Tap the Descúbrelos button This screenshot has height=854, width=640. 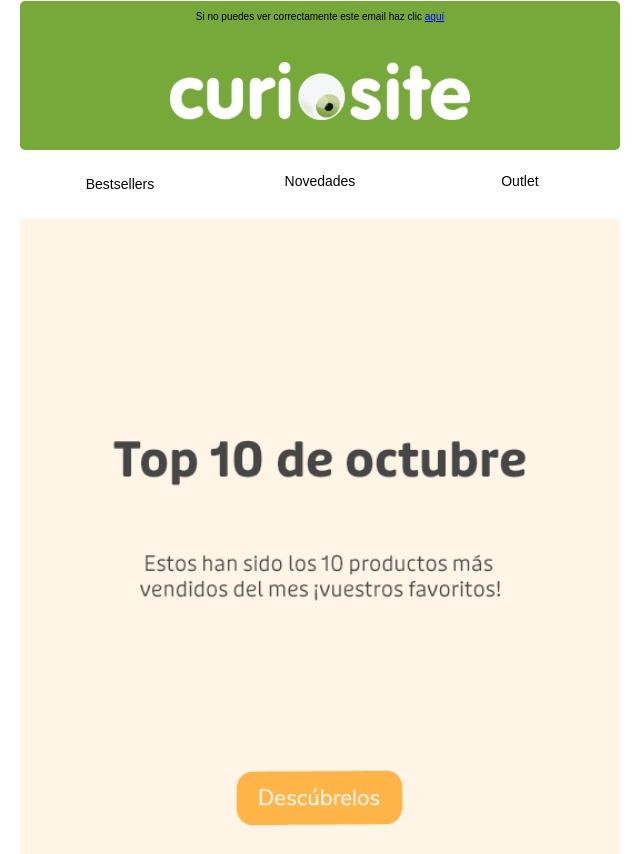(319, 798)
